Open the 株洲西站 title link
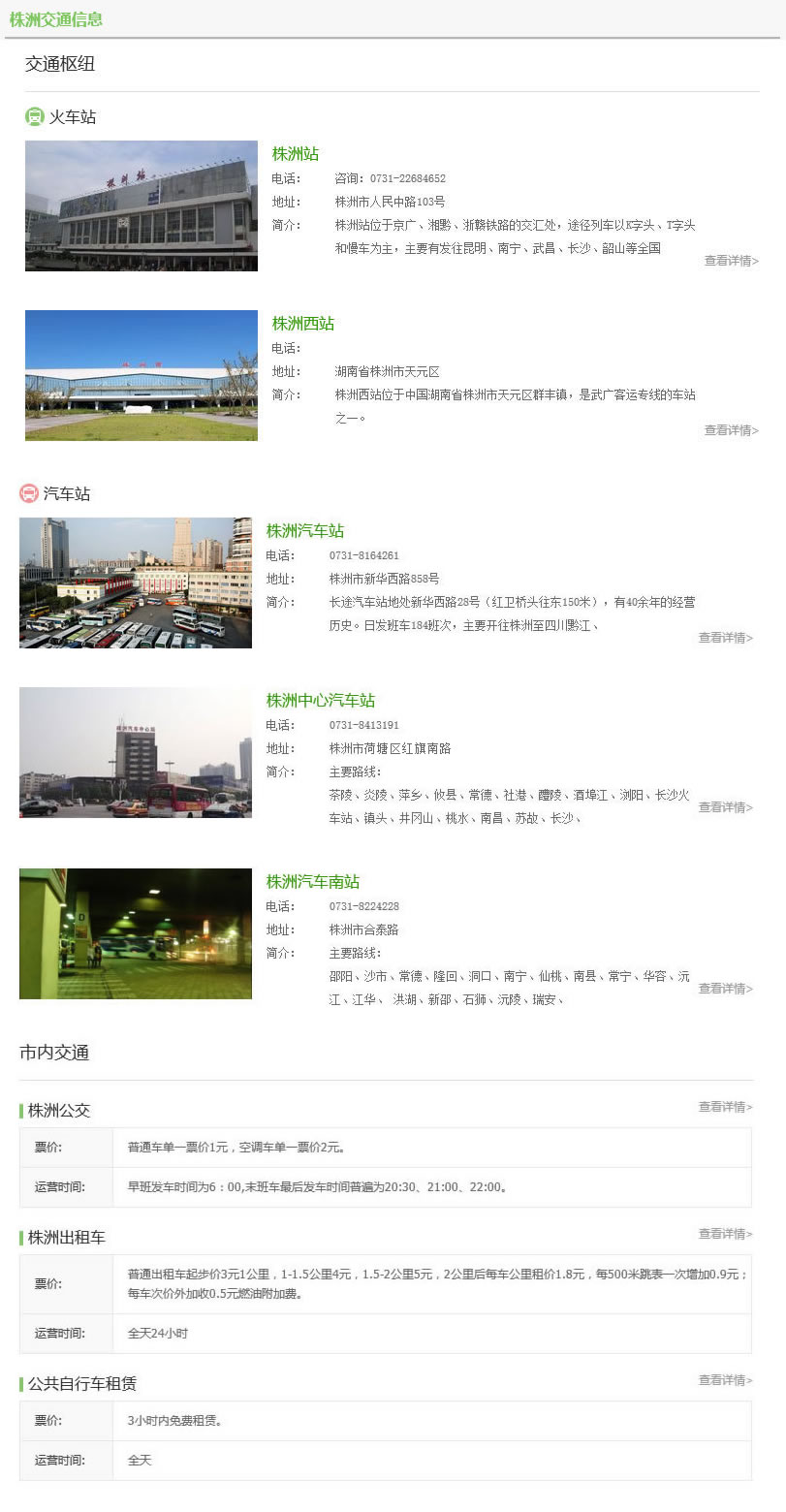786x1512 pixels. pos(302,324)
